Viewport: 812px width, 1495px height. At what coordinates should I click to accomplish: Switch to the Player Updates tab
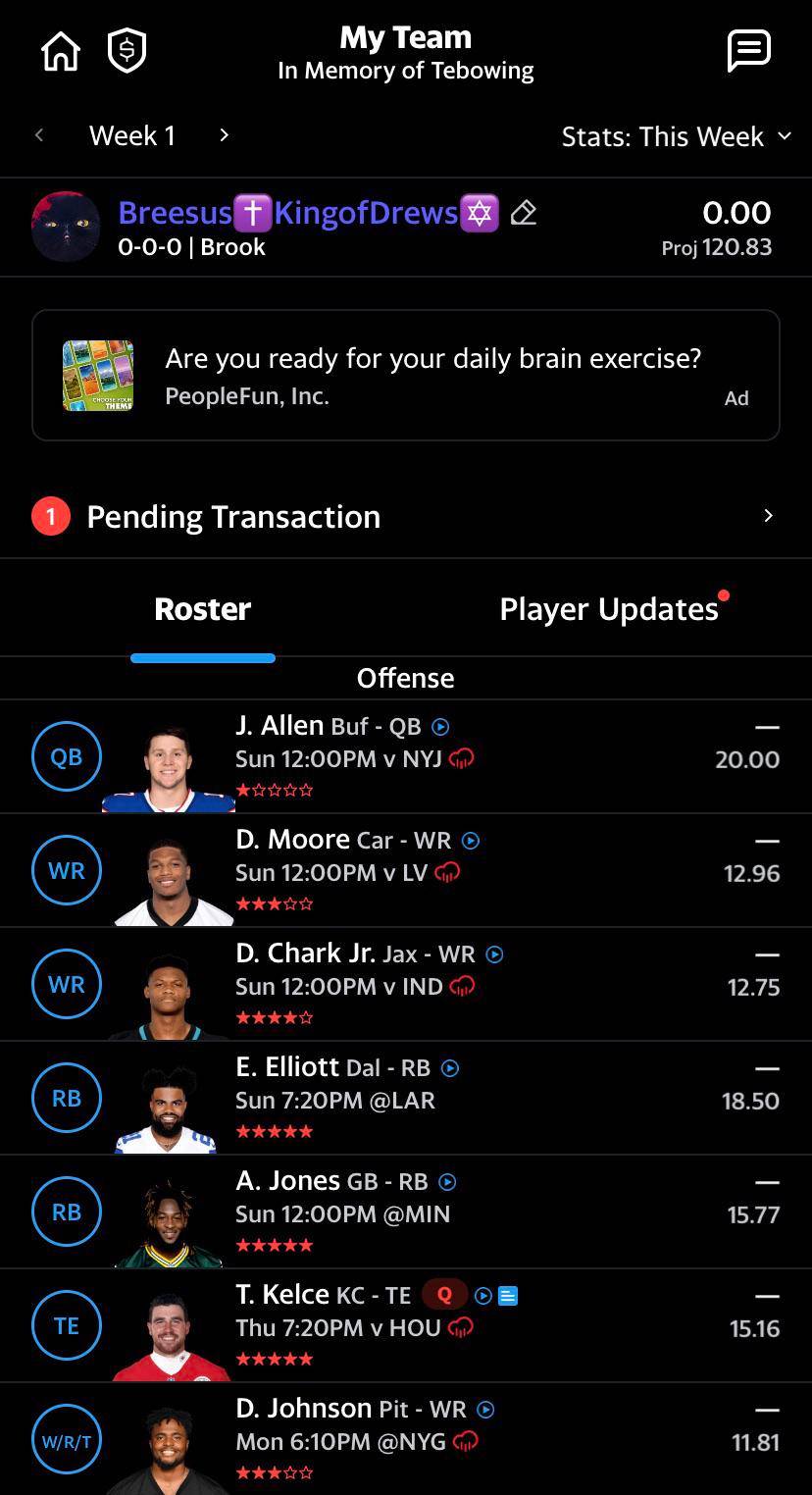(609, 608)
